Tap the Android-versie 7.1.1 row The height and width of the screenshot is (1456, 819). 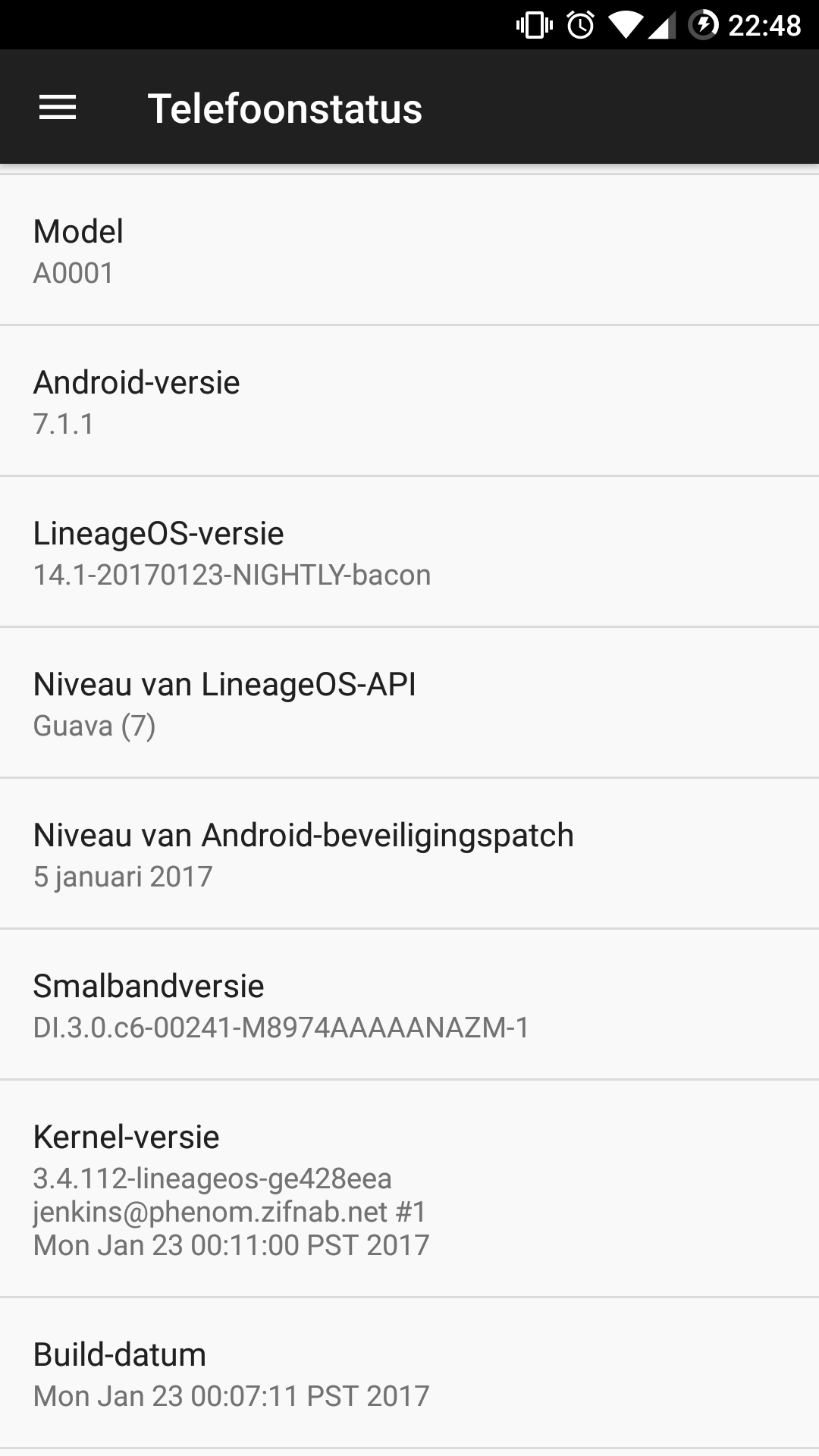point(409,401)
